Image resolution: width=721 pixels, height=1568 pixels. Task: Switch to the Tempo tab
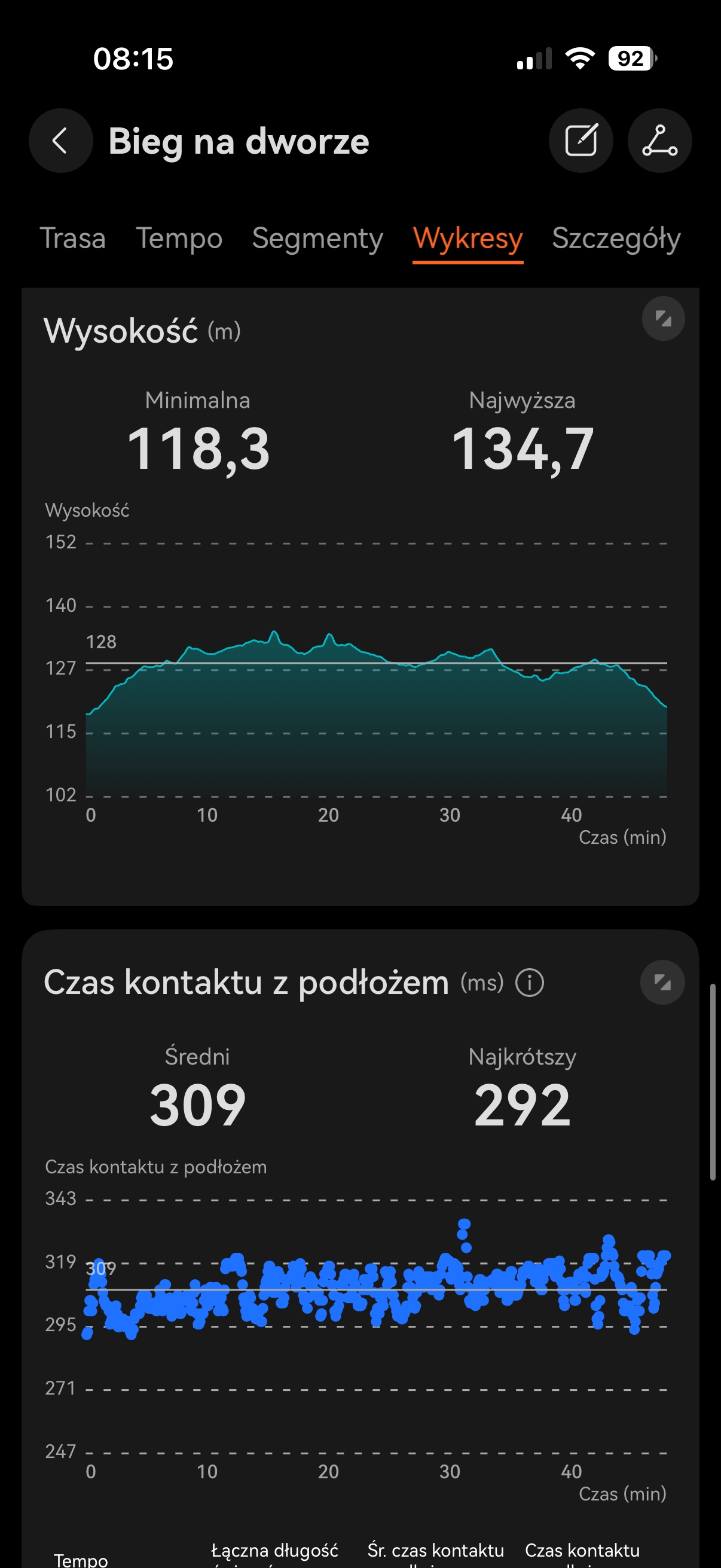179,238
